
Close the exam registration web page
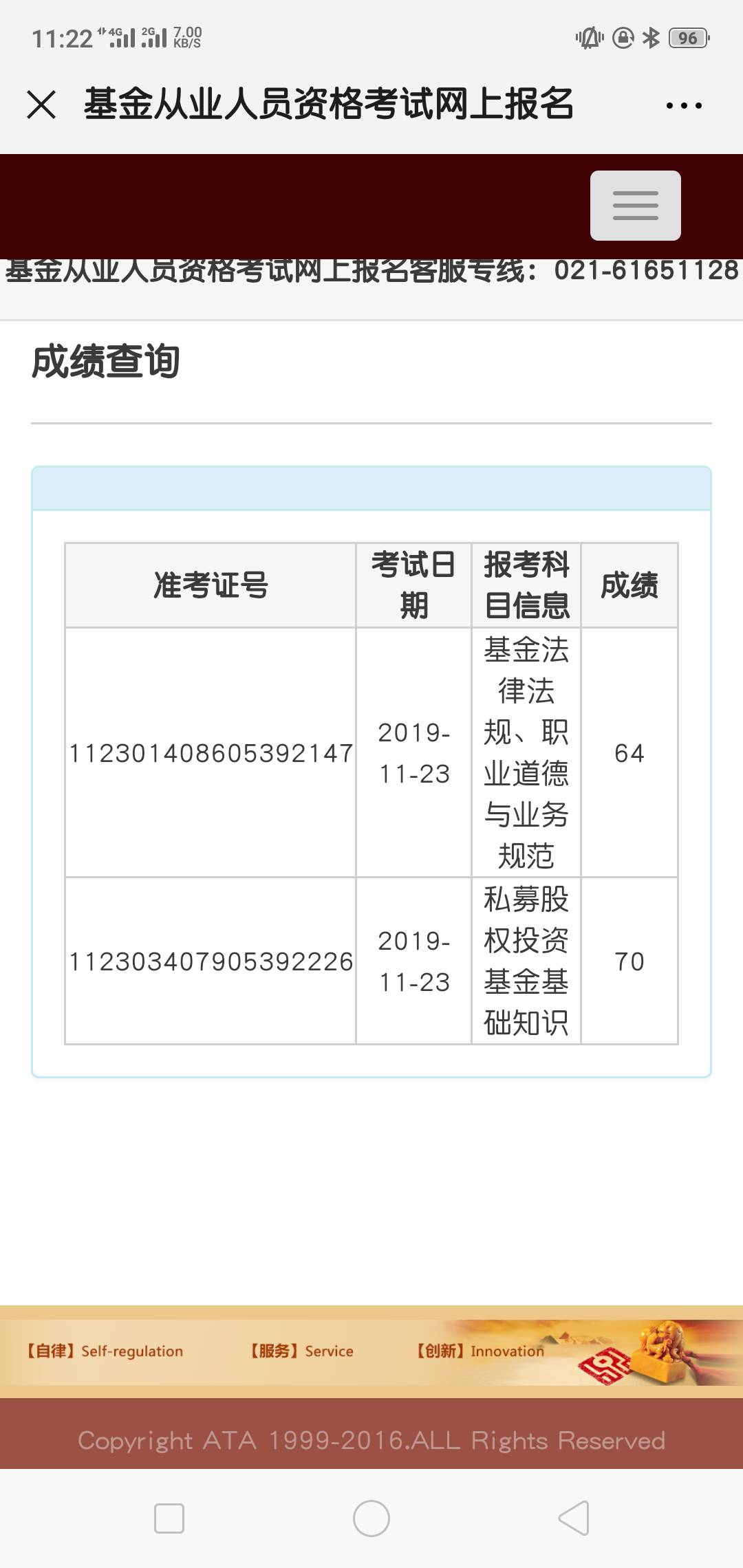(41, 105)
